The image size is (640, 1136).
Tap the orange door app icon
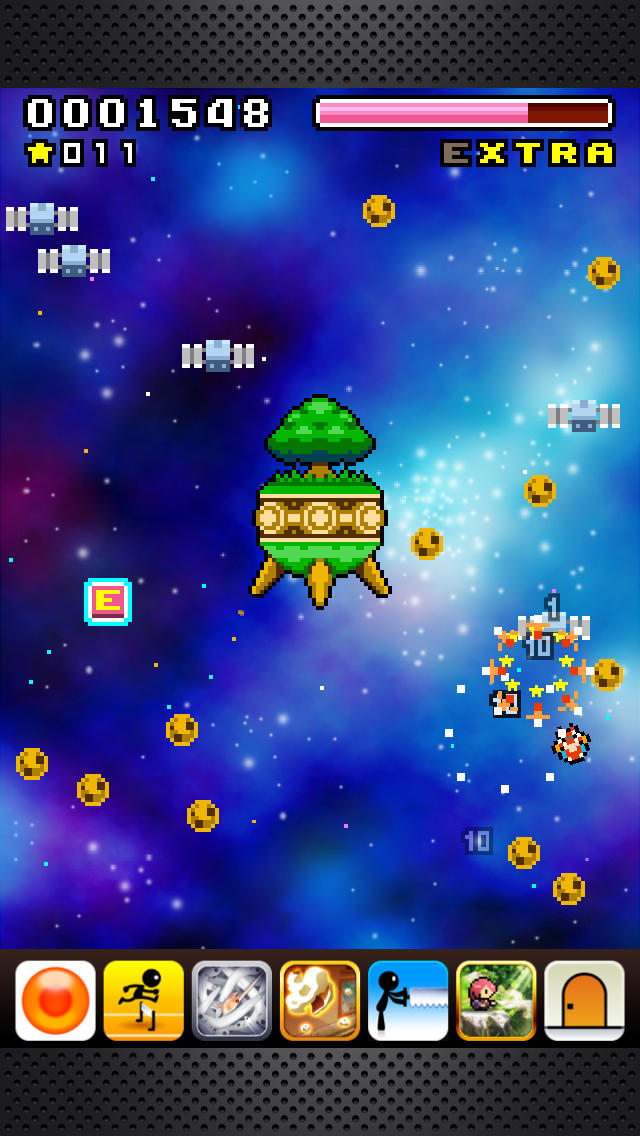[x=584, y=1000]
